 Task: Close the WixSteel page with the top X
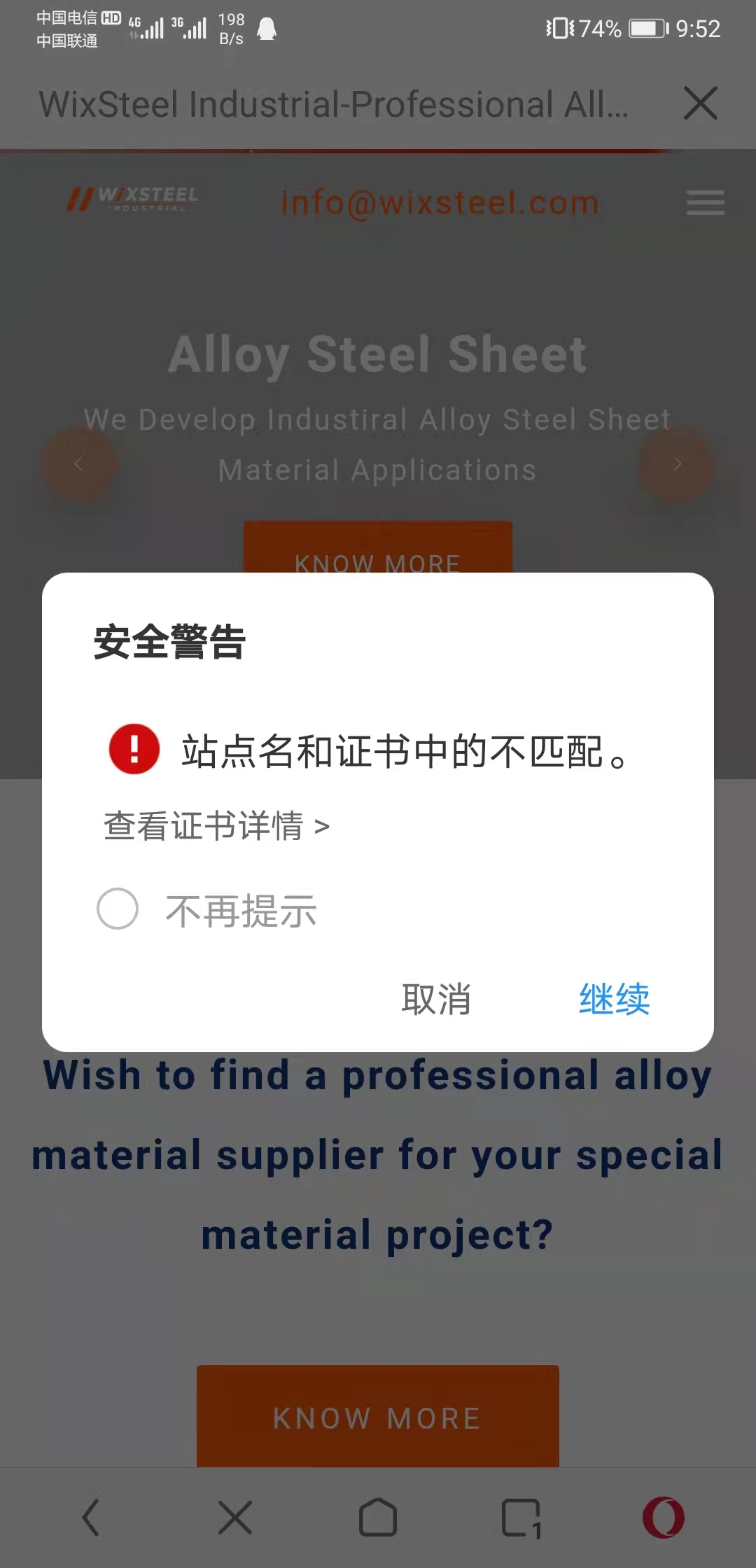[x=700, y=104]
